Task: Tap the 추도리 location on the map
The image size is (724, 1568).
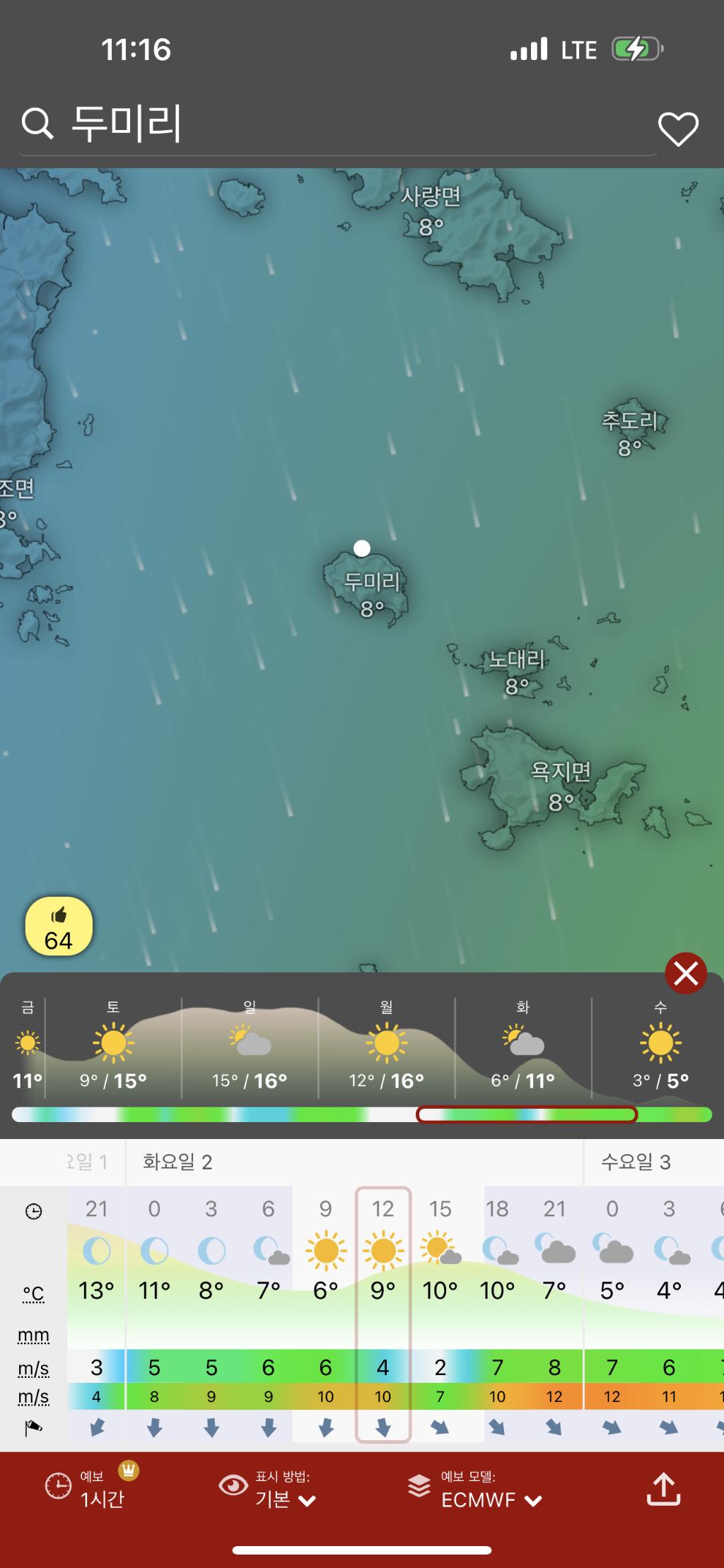Action: (x=629, y=432)
